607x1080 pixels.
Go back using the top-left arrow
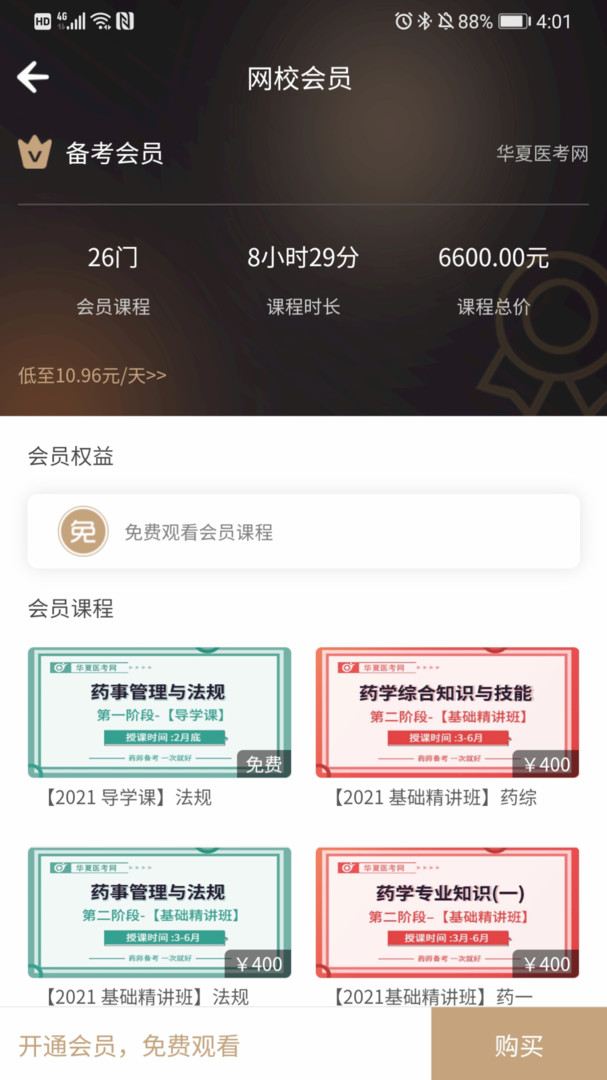[33, 77]
